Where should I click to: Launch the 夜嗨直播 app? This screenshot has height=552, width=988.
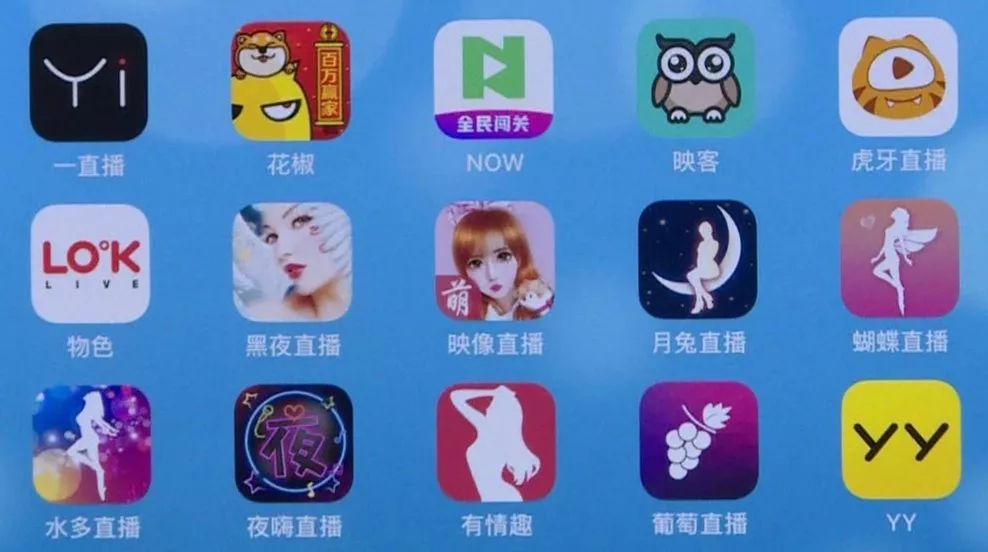point(293,443)
